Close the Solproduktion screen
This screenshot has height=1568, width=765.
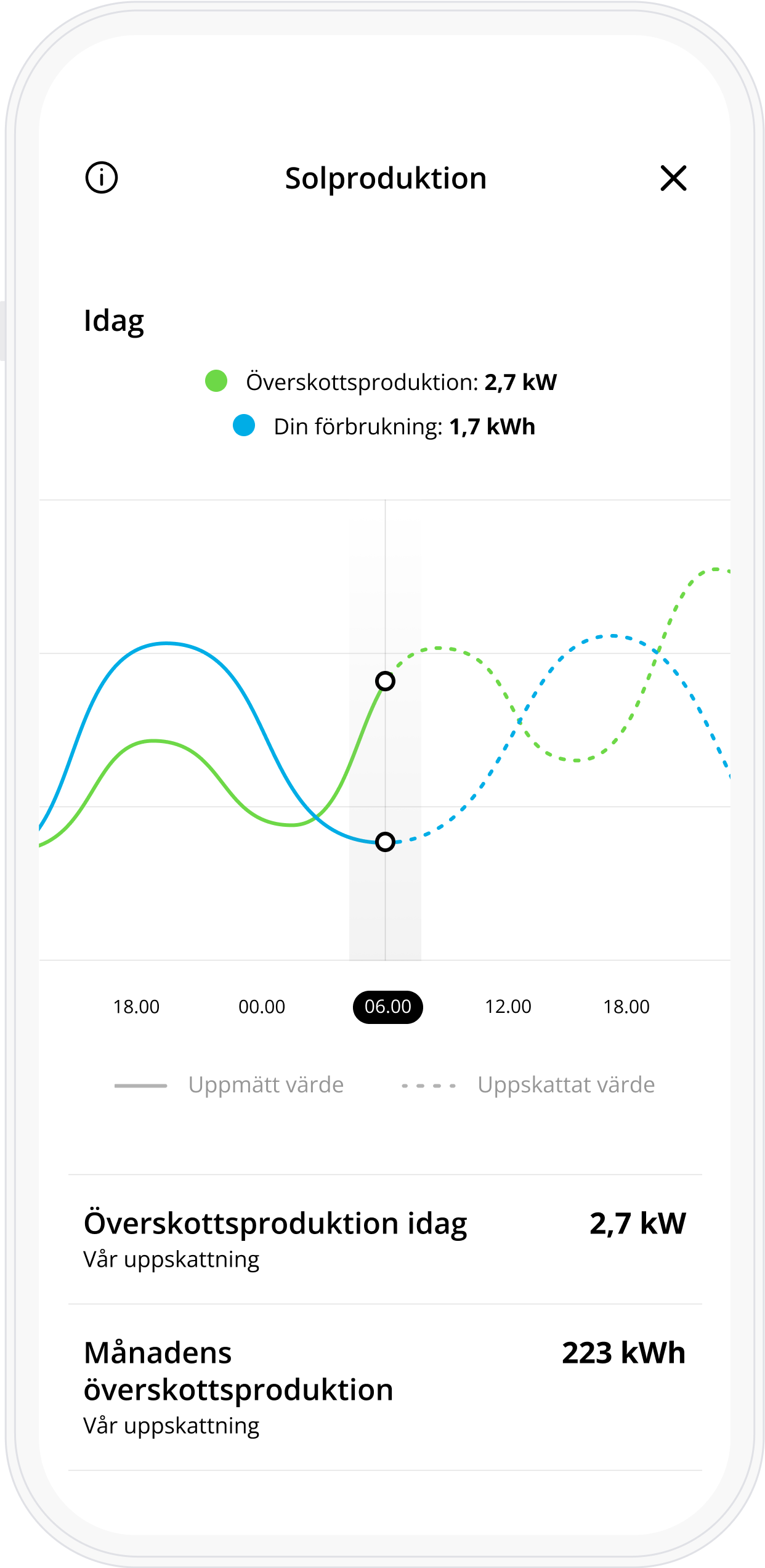pyautogui.click(x=673, y=178)
